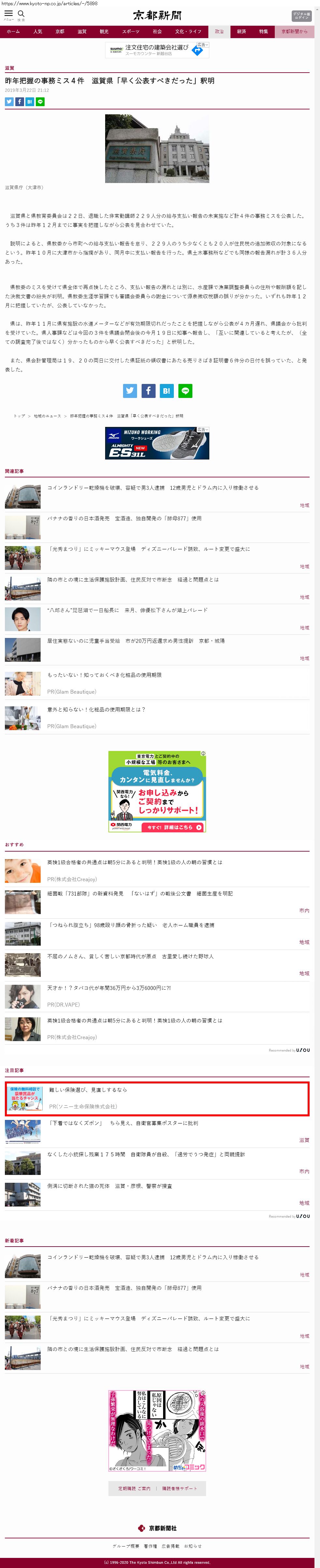This screenshot has height=1568, width=320.
Task: Tap the 定期購読 ご案内 link
Action: point(134,1488)
